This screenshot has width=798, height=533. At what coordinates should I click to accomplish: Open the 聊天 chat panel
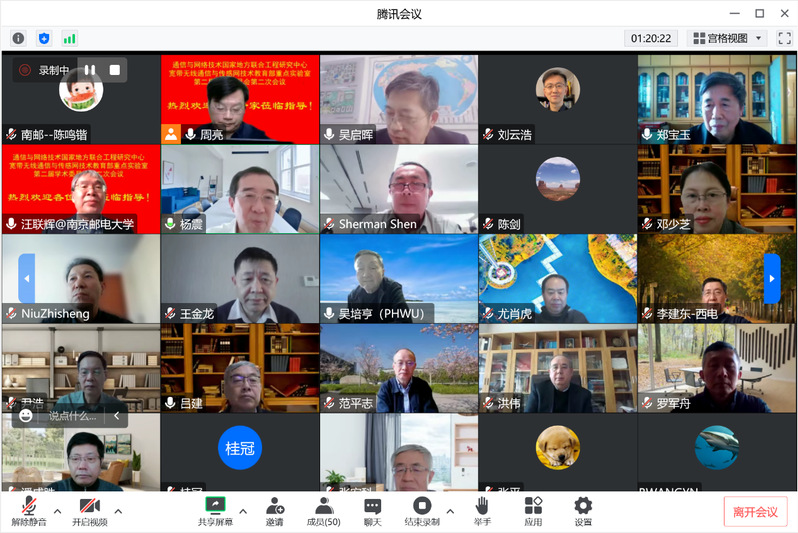point(372,510)
